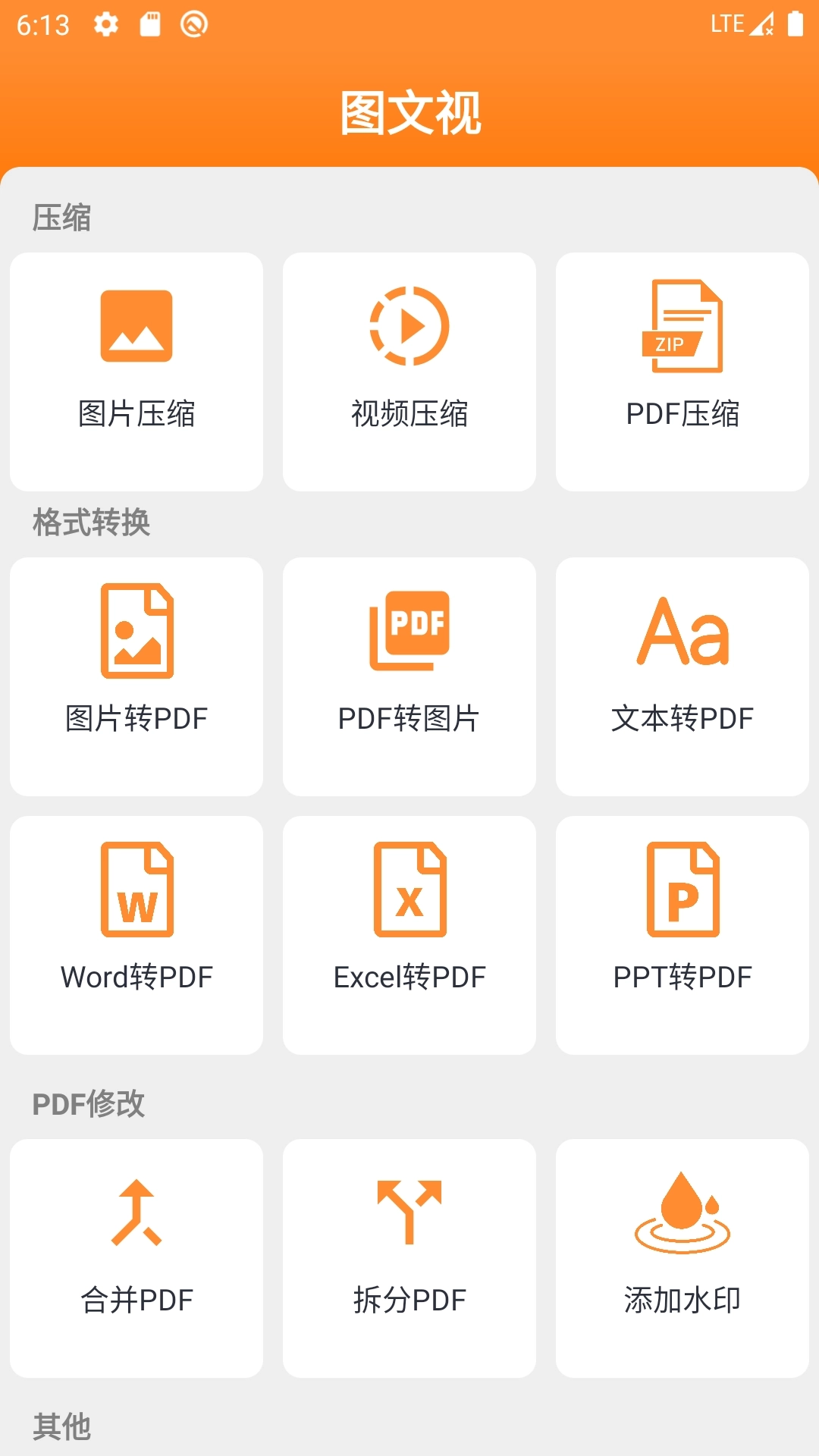Select the W document icon for Word转PDF

pos(138,891)
